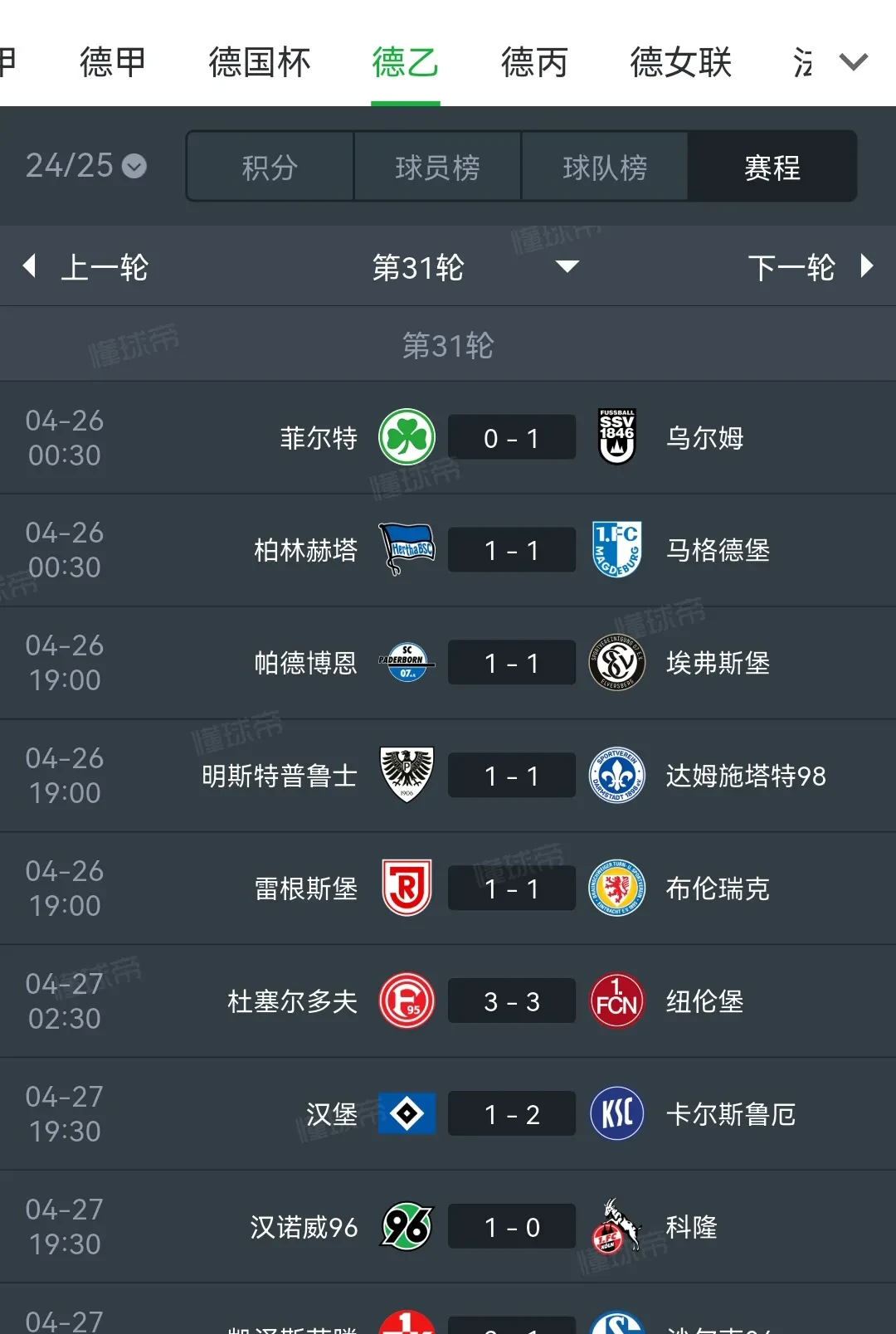Image resolution: width=896 pixels, height=1334 pixels.
Task: Click the 帕德博恩 SC Paderborn logo
Action: point(406,662)
